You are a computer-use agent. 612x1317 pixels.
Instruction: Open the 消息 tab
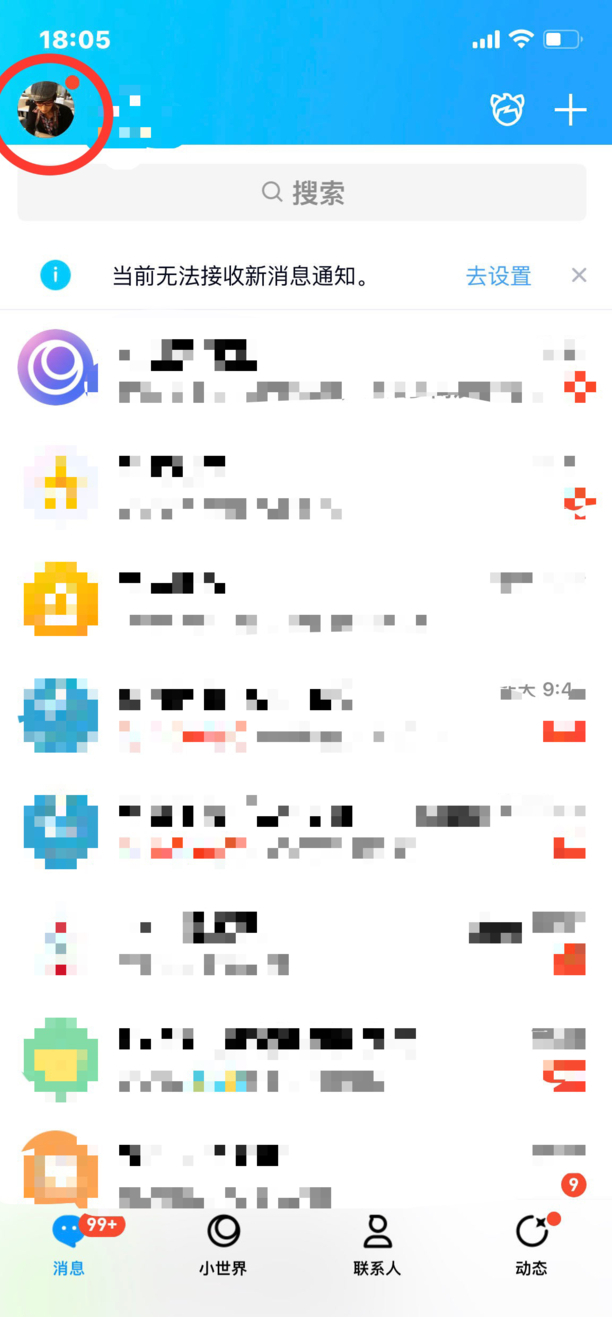pyautogui.click(x=70, y=1244)
